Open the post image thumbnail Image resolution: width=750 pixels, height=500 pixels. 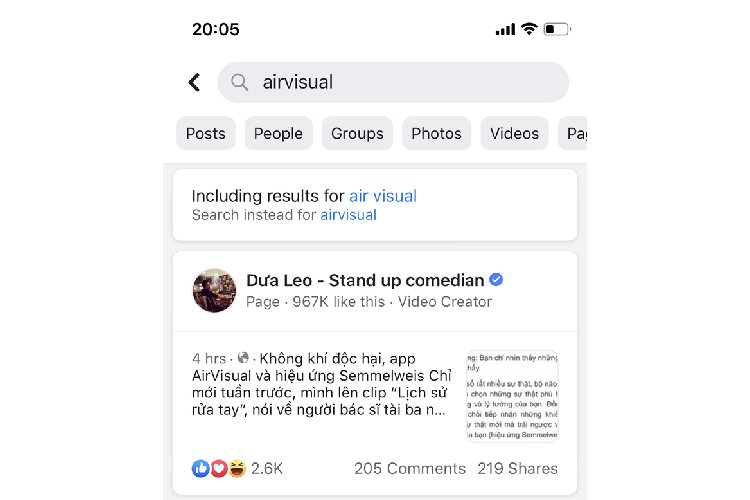512,395
